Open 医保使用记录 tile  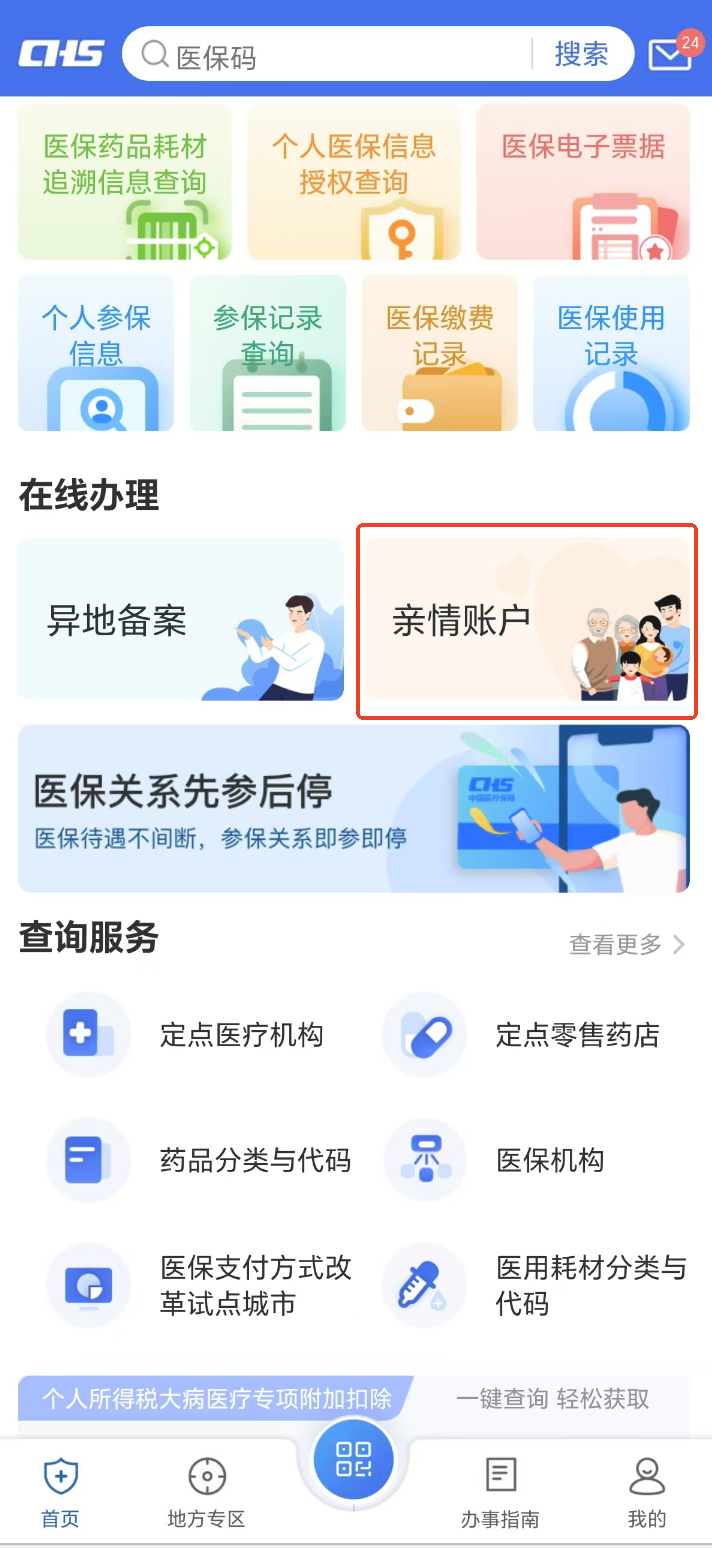pyautogui.click(x=611, y=353)
